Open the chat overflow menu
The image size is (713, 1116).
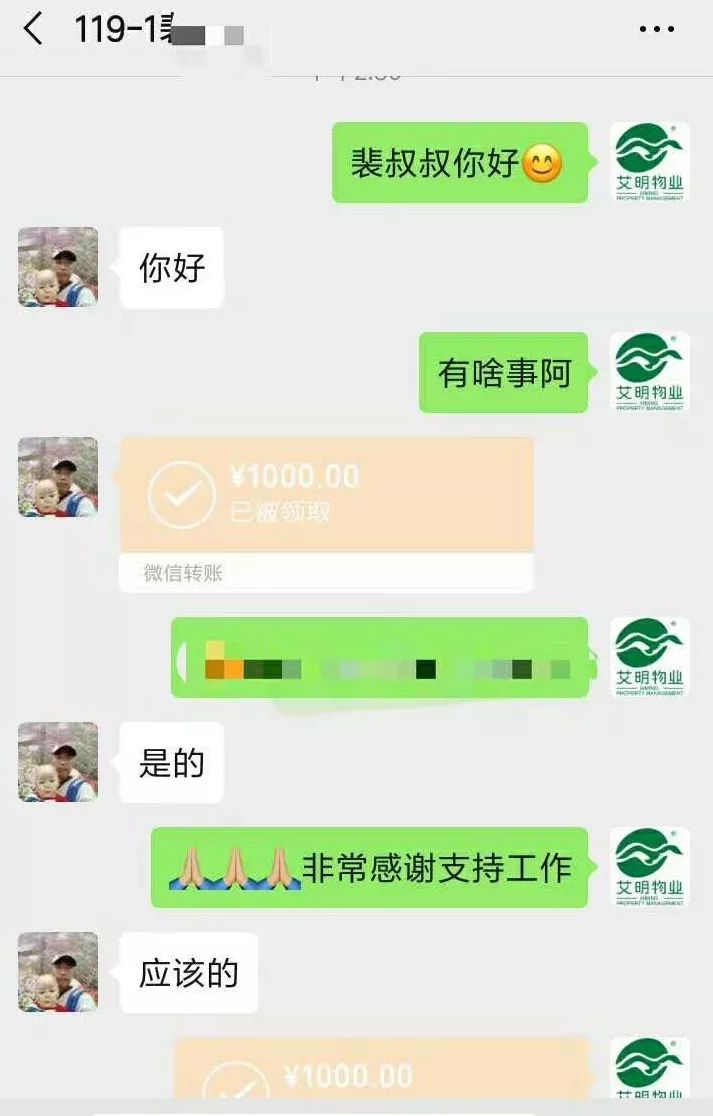(656, 29)
